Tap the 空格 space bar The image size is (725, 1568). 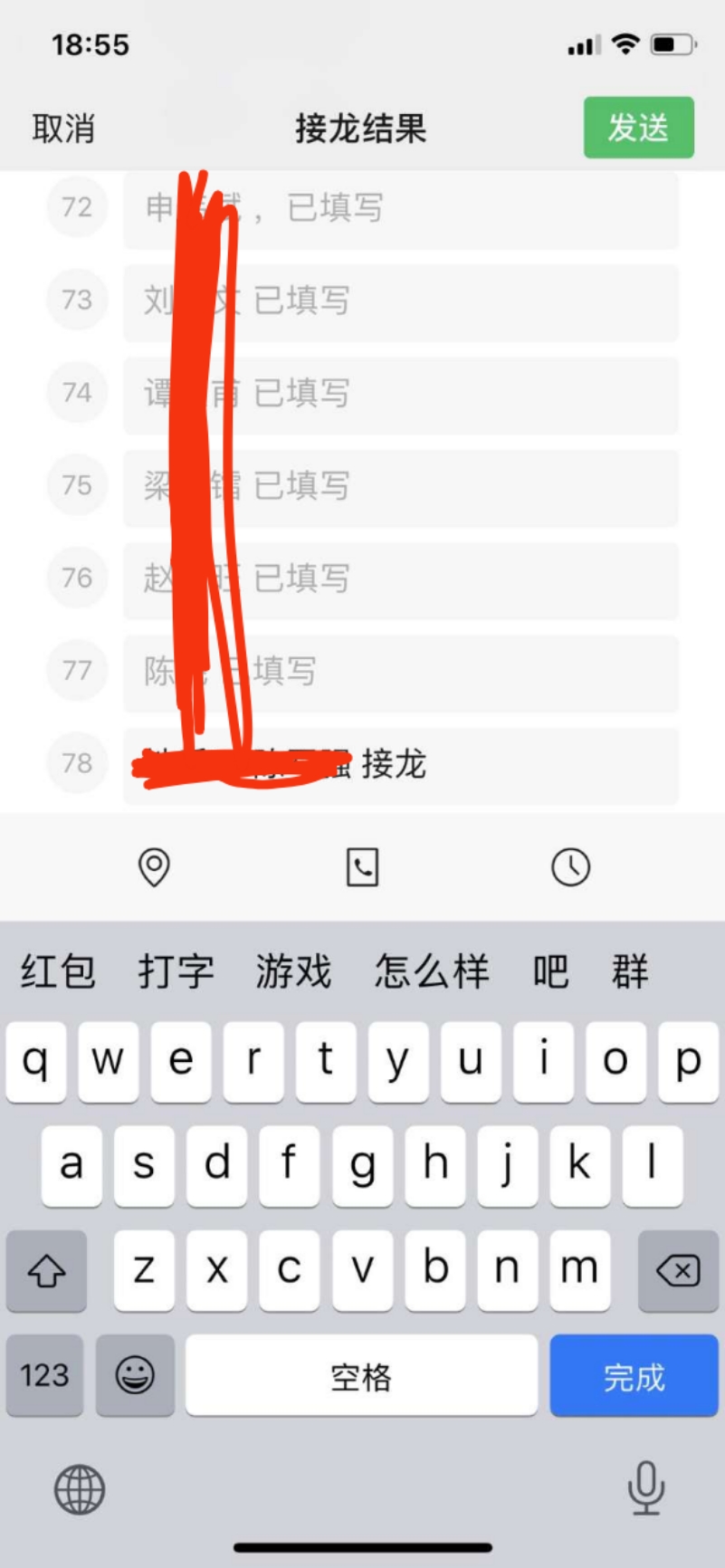361,1376
